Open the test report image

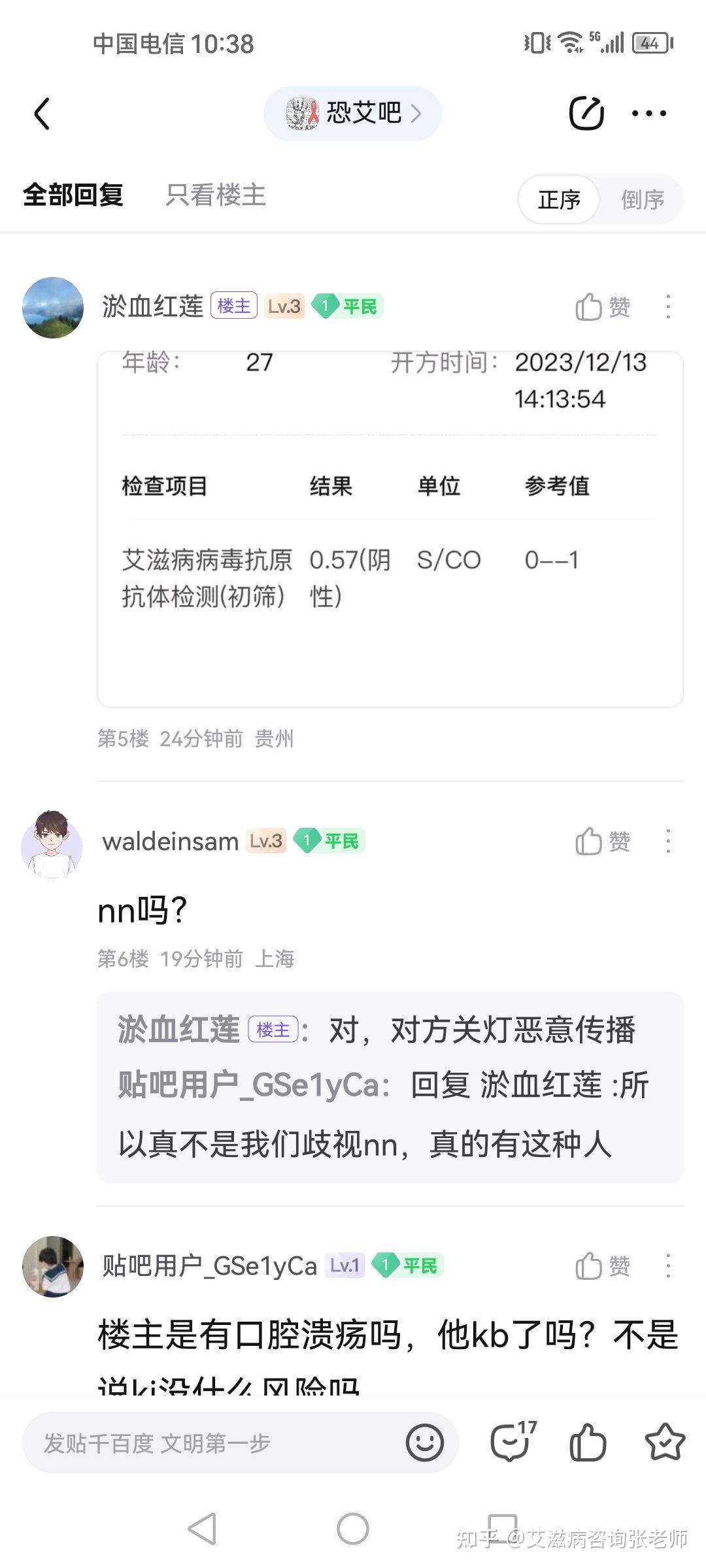[x=390, y=529]
